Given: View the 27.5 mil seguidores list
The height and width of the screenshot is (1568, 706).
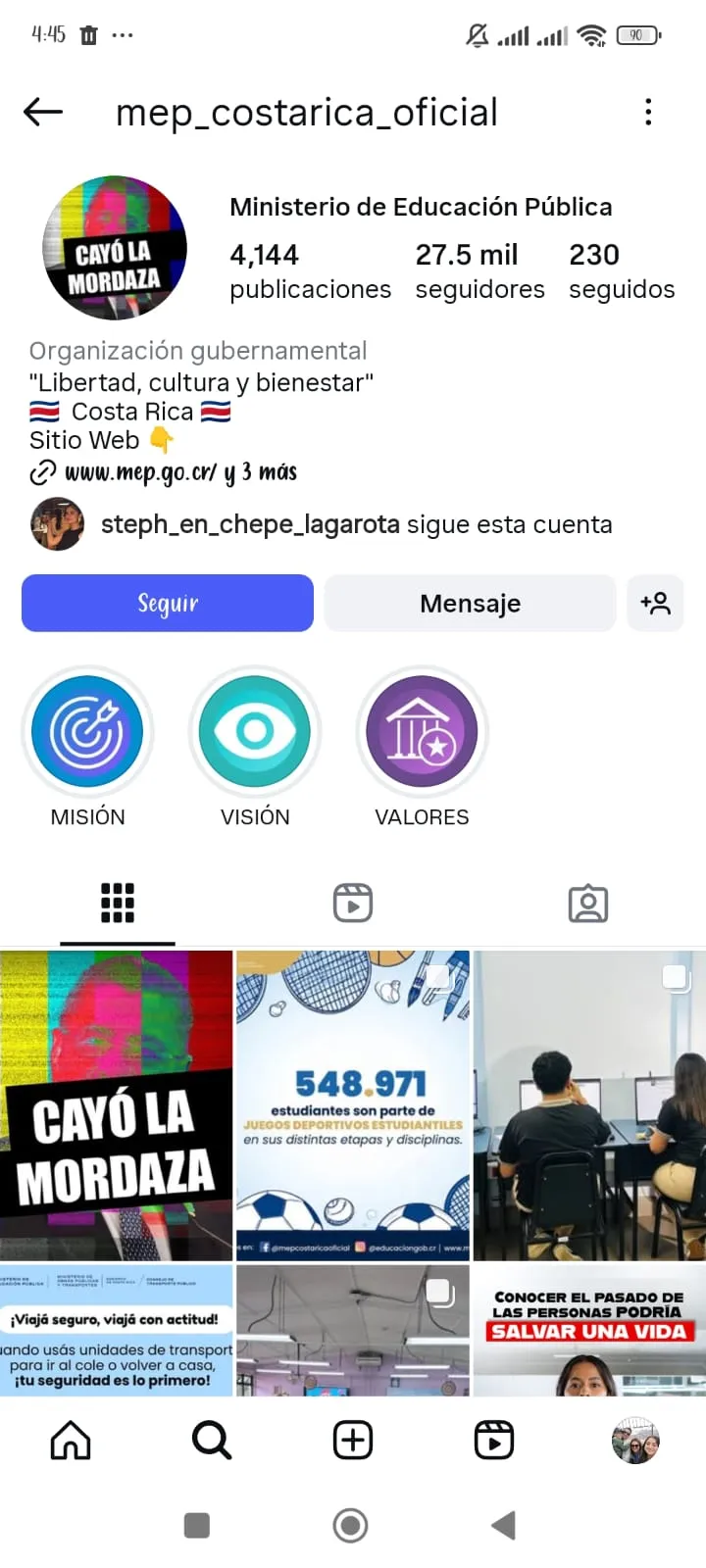Looking at the screenshot, I should pyautogui.click(x=479, y=270).
